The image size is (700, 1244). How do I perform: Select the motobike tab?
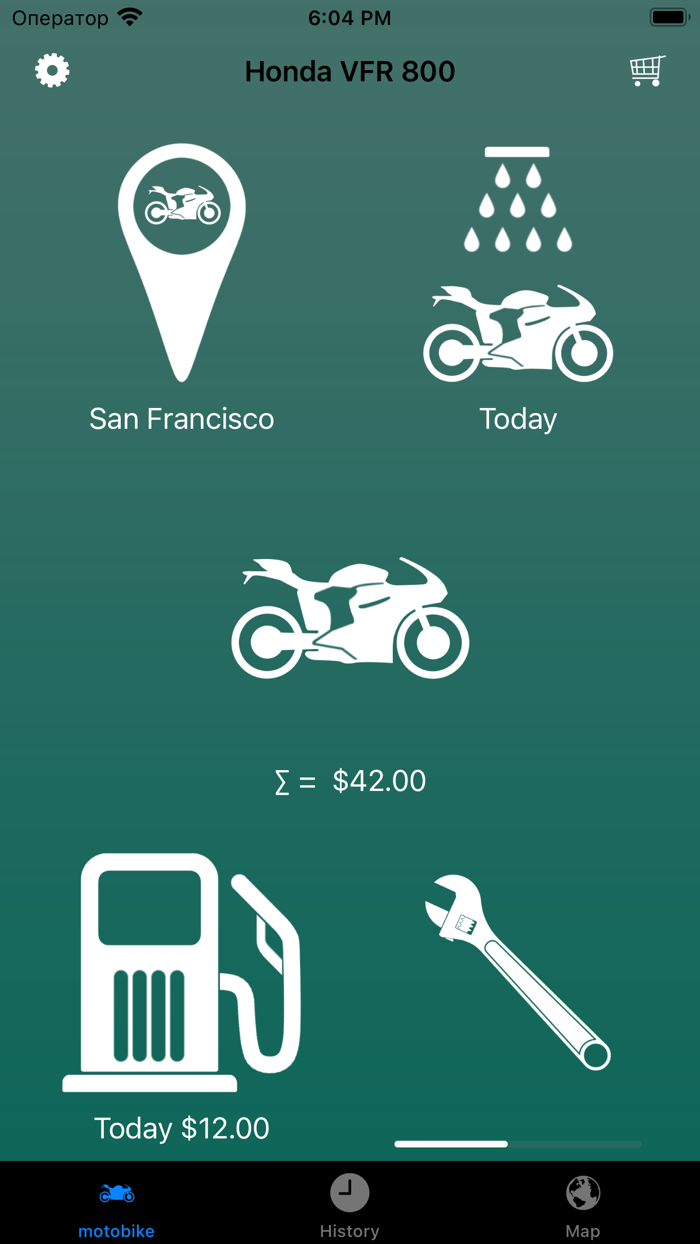click(x=117, y=1204)
